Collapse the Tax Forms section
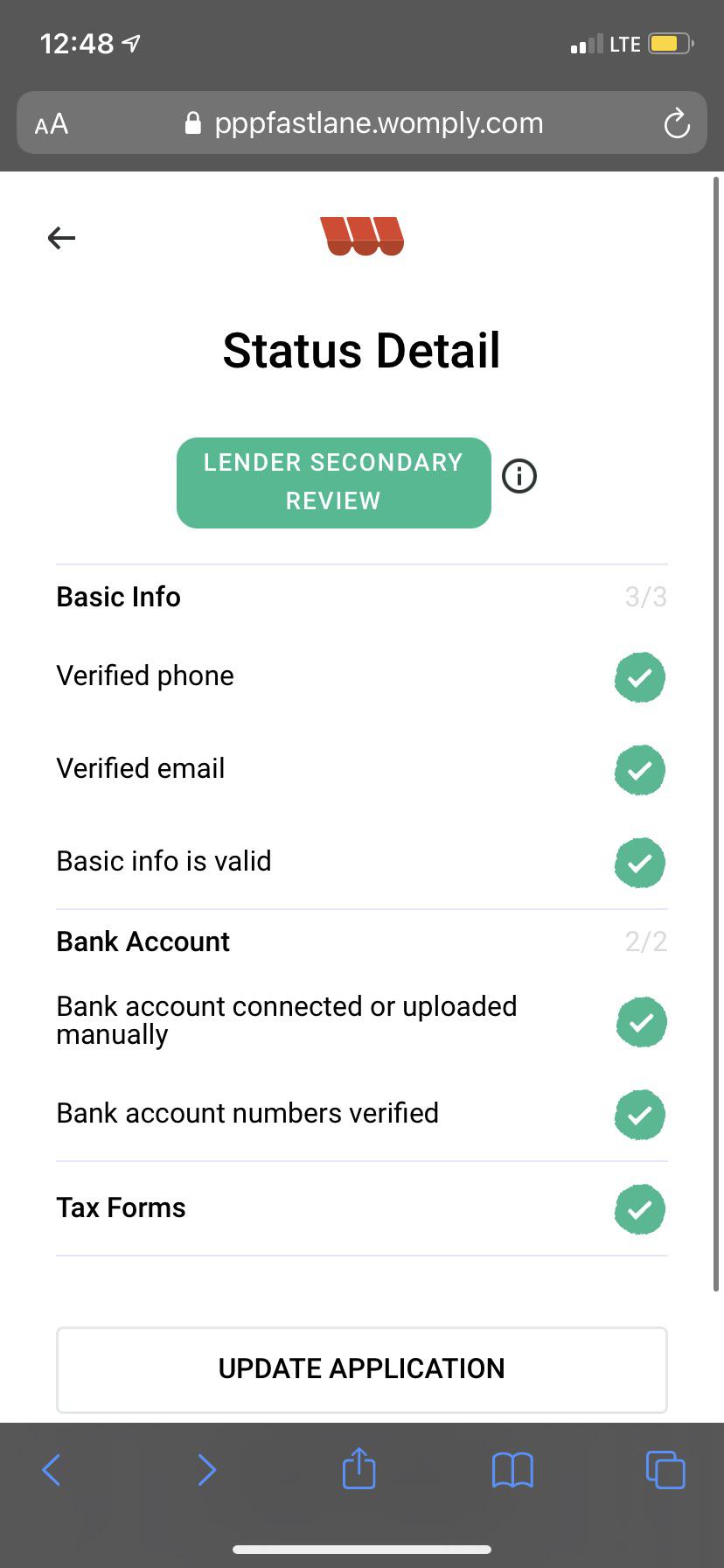Screen dimensions: 724x1568 (x=121, y=1207)
